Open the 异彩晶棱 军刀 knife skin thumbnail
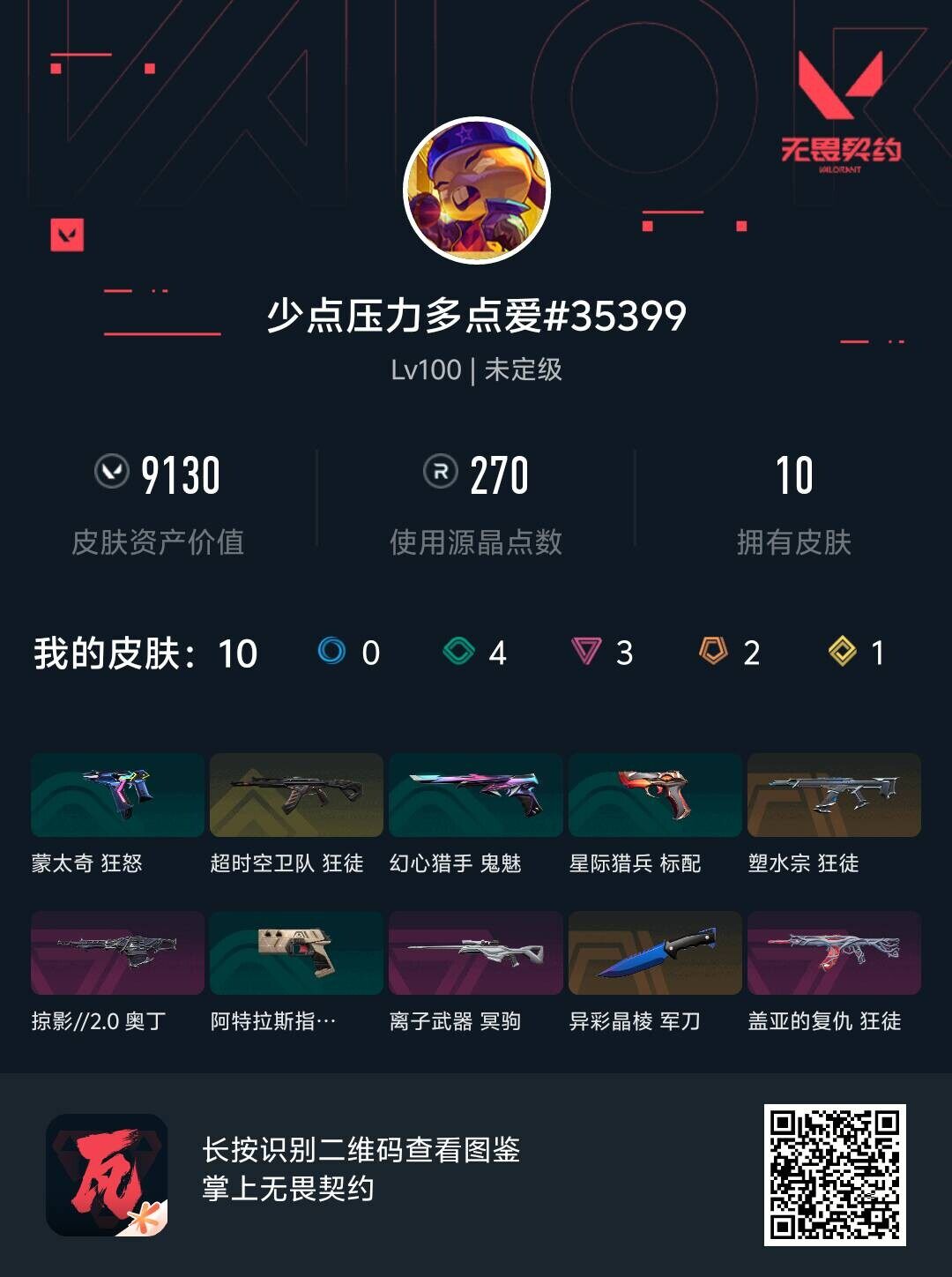952x1277 pixels. pyautogui.click(x=654, y=952)
